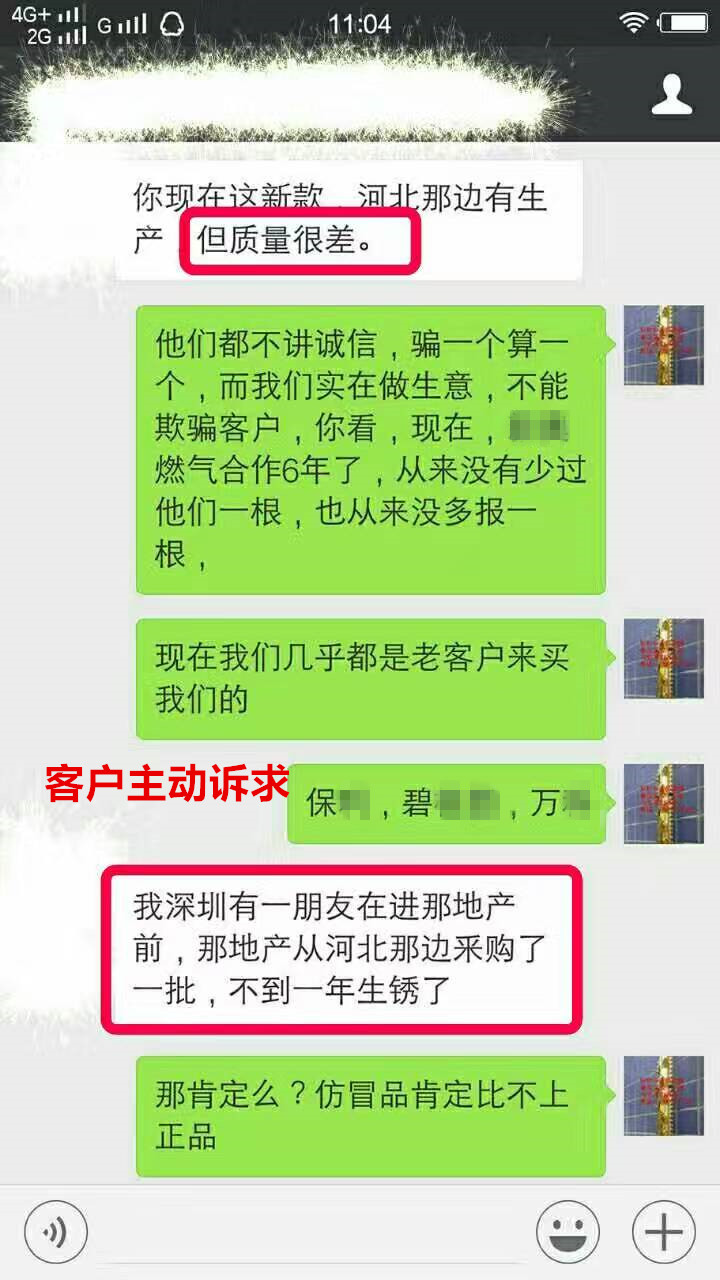Open the chat info profile icon

pyautogui.click(x=672, y=95)
